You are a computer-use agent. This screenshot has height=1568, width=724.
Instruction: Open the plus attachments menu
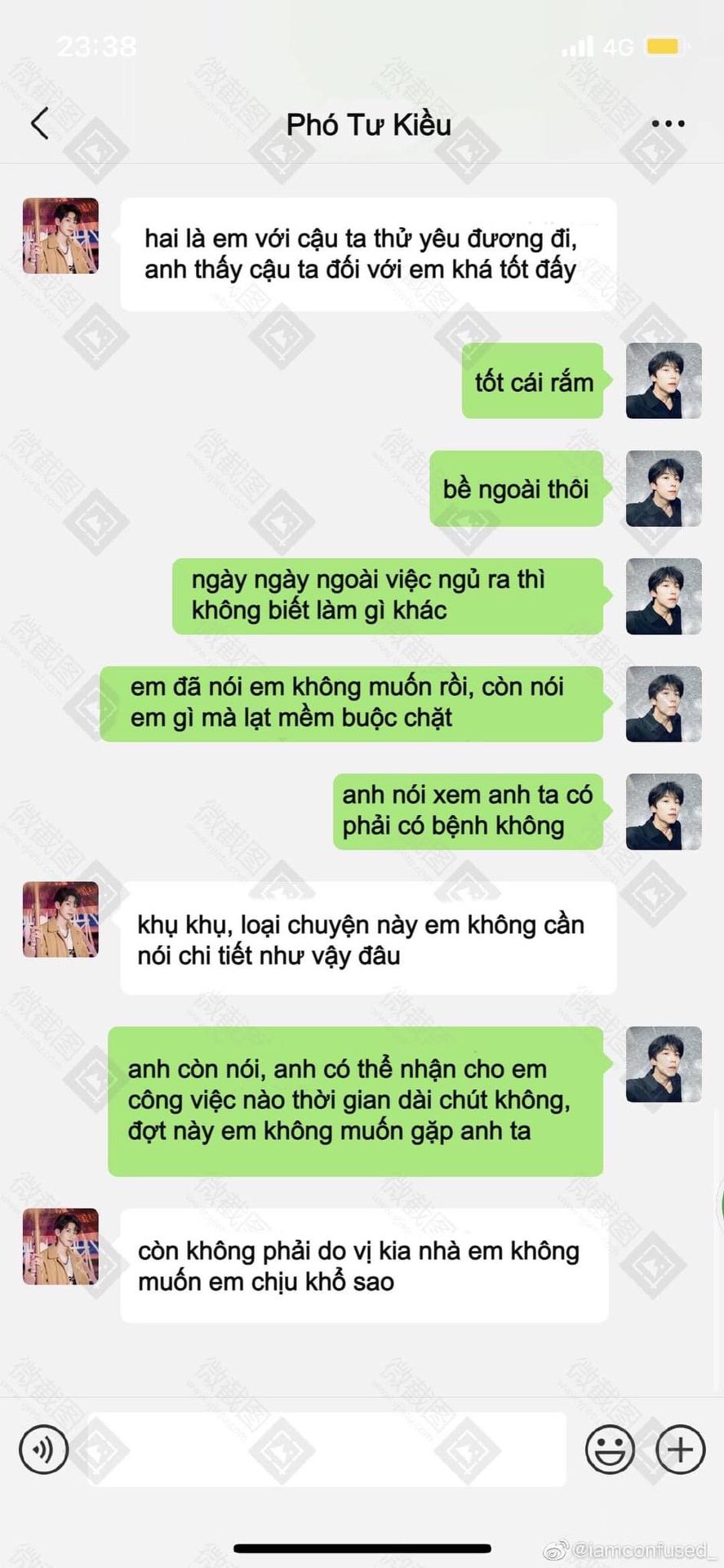(680, 1450)
